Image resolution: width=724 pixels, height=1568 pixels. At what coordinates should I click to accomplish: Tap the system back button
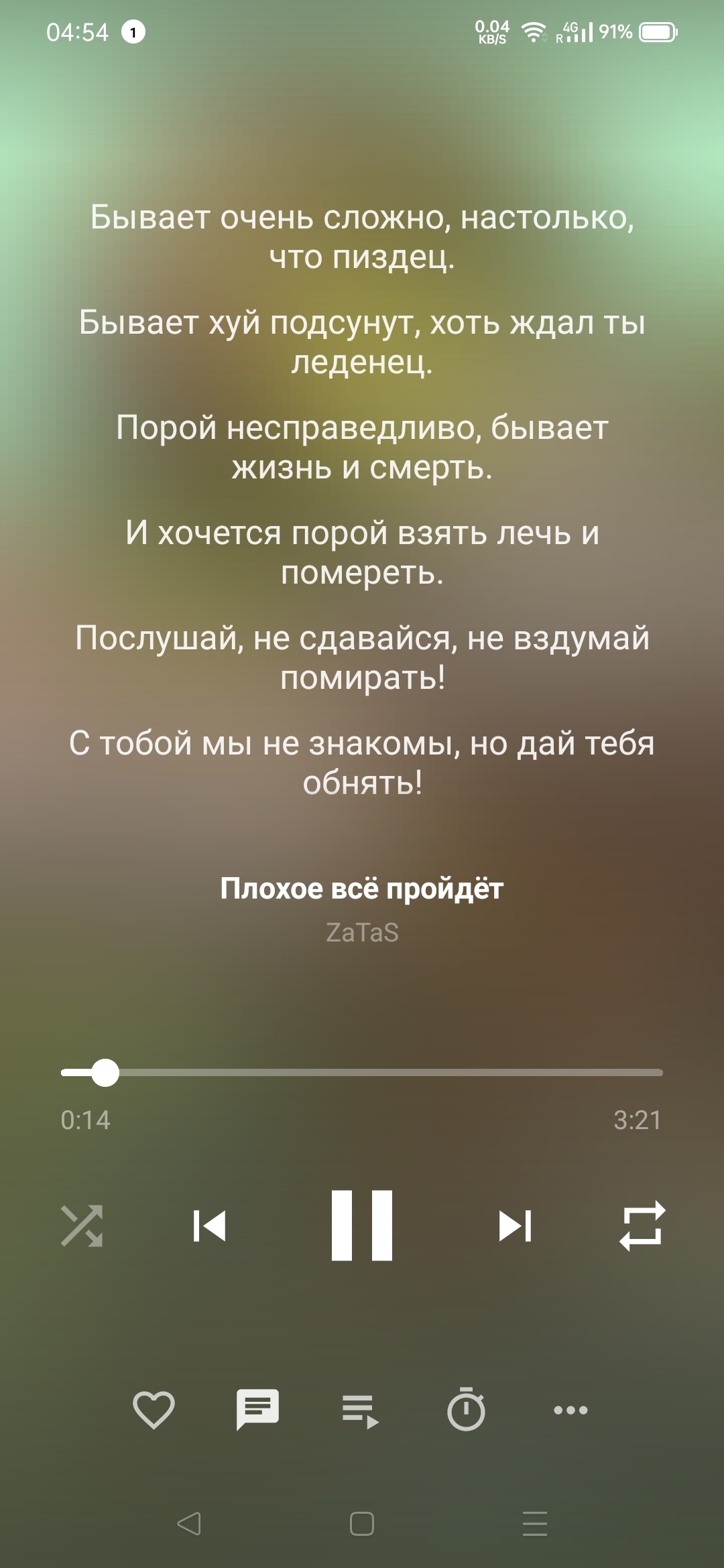pos(189,1523)
